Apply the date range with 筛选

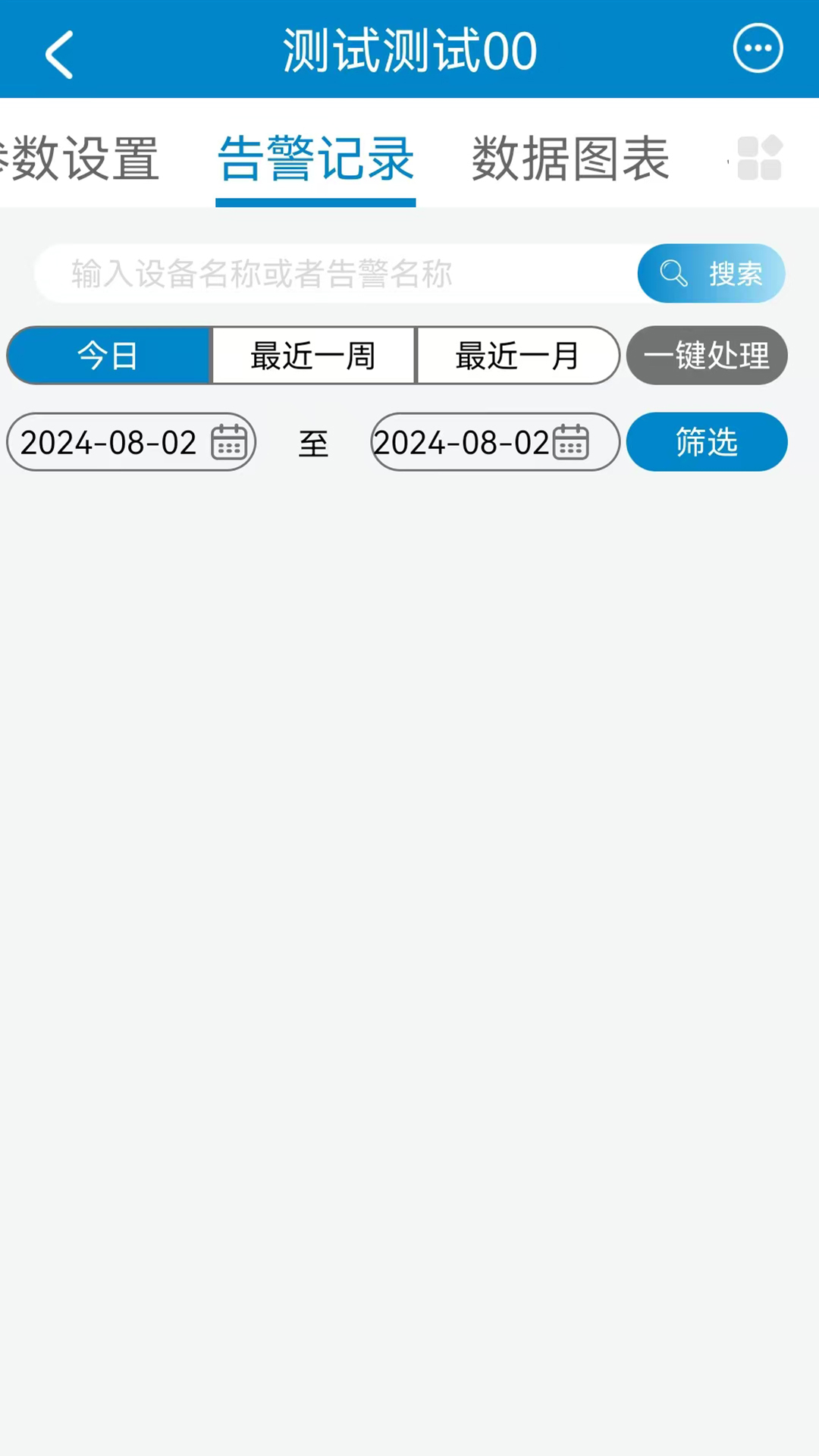tap(707, 442)
